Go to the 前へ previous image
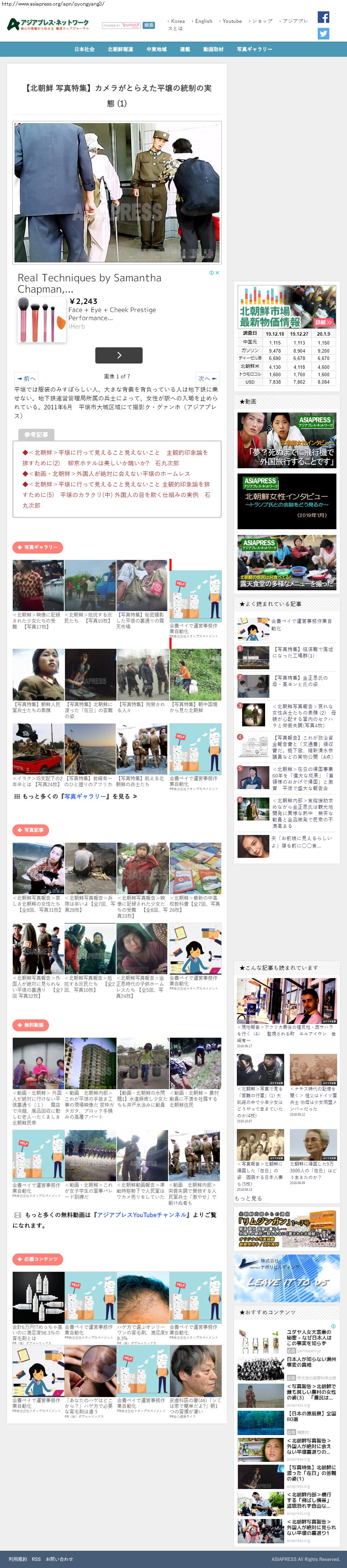 point(26,378)
